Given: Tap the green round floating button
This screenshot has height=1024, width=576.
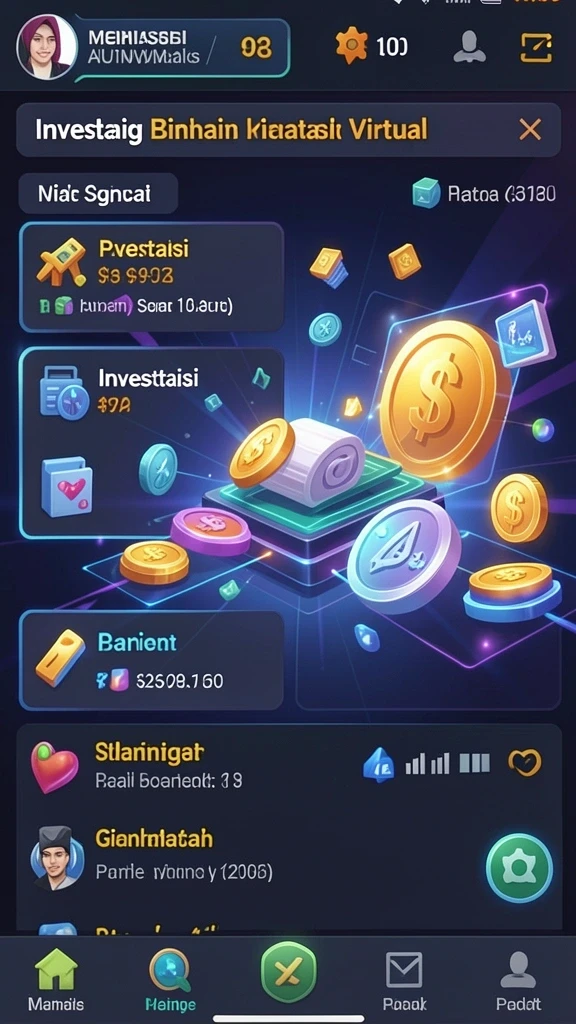Looking at the screenshot, I should (519, 867).
